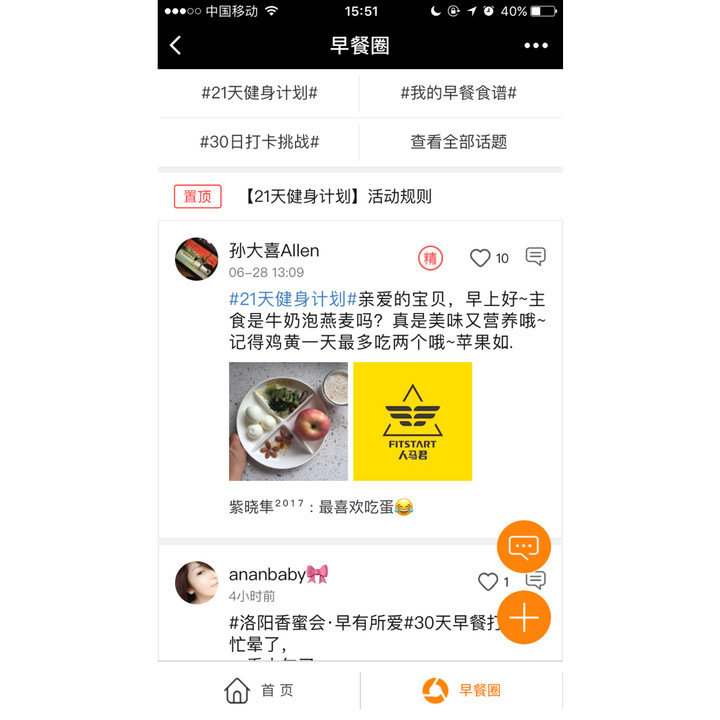720x720 pixels.
Task: Go back using the top-left arrow
Action: point(176,45)
